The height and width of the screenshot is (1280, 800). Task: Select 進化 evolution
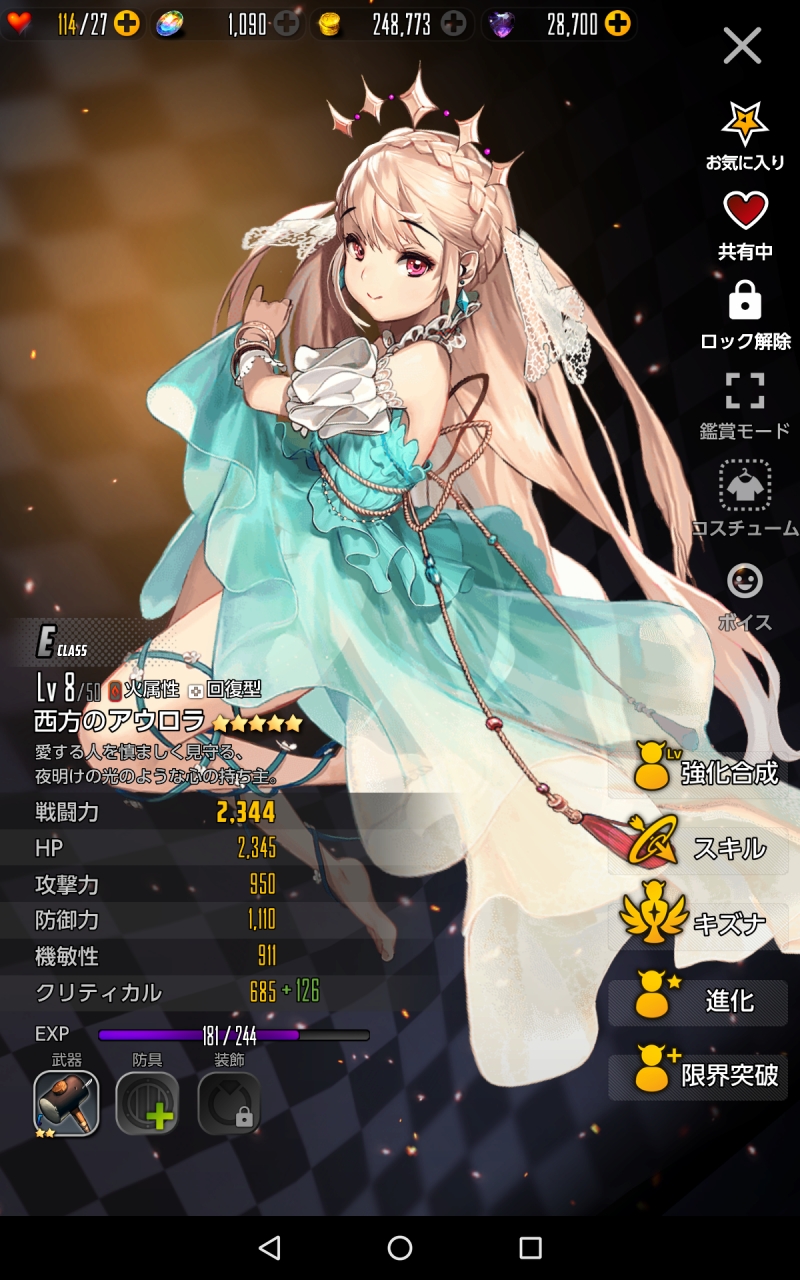698,1000
